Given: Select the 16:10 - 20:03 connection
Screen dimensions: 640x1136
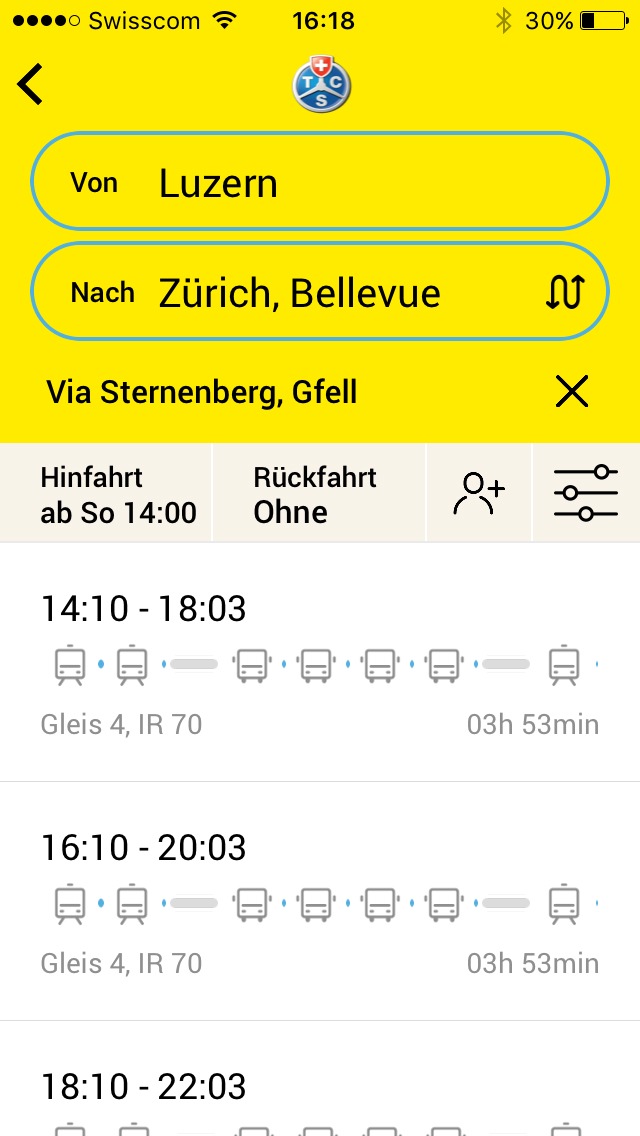Looking at the screenshot, I should pos(320,901).
